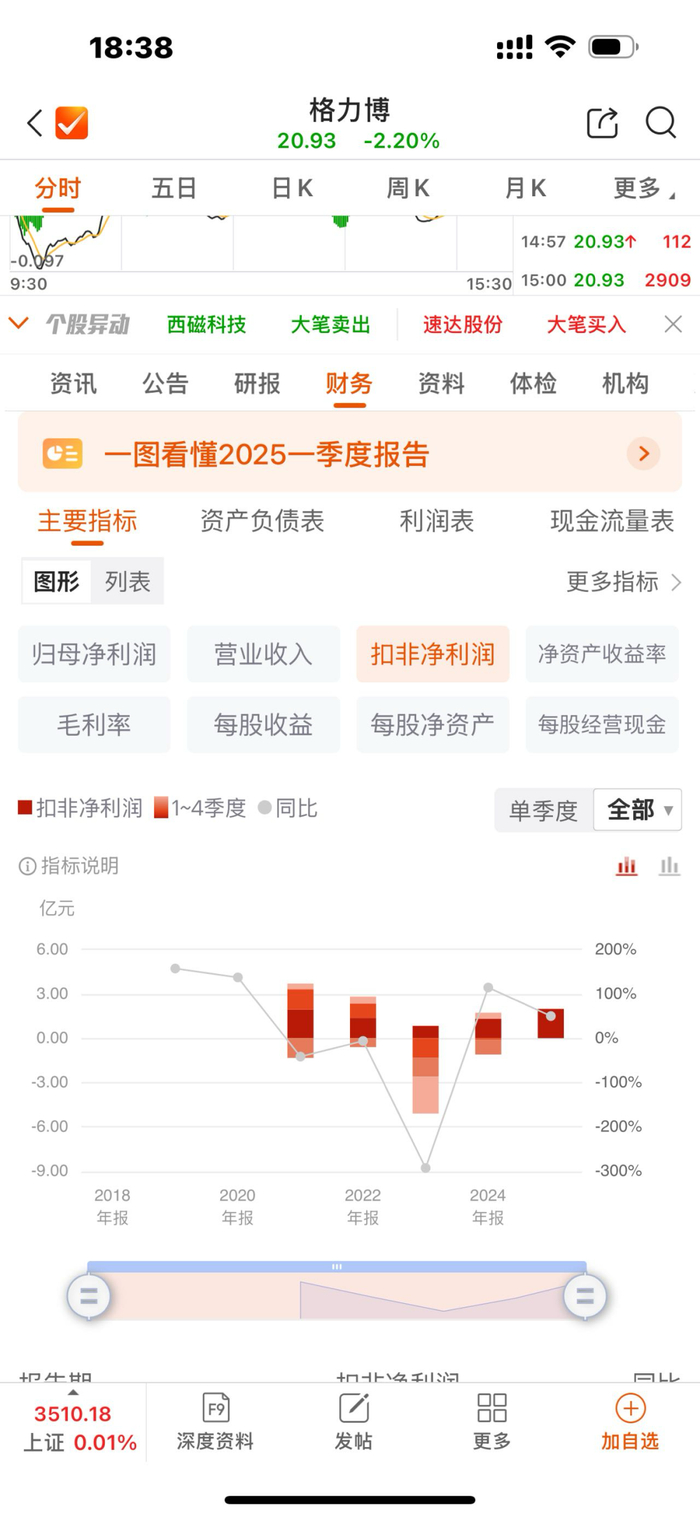Open 深度资料 in bottom bar

[215, 1421]
